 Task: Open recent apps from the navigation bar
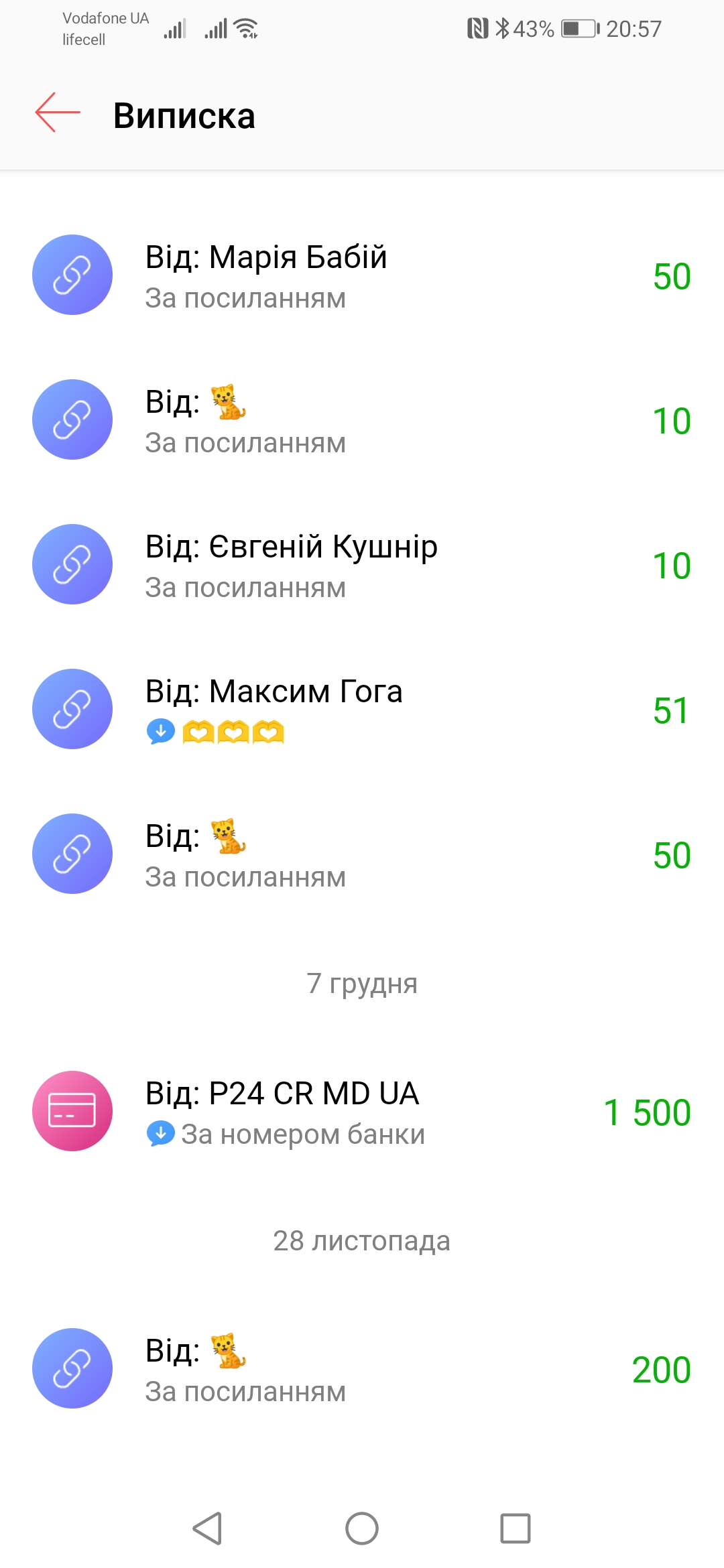515,1529
